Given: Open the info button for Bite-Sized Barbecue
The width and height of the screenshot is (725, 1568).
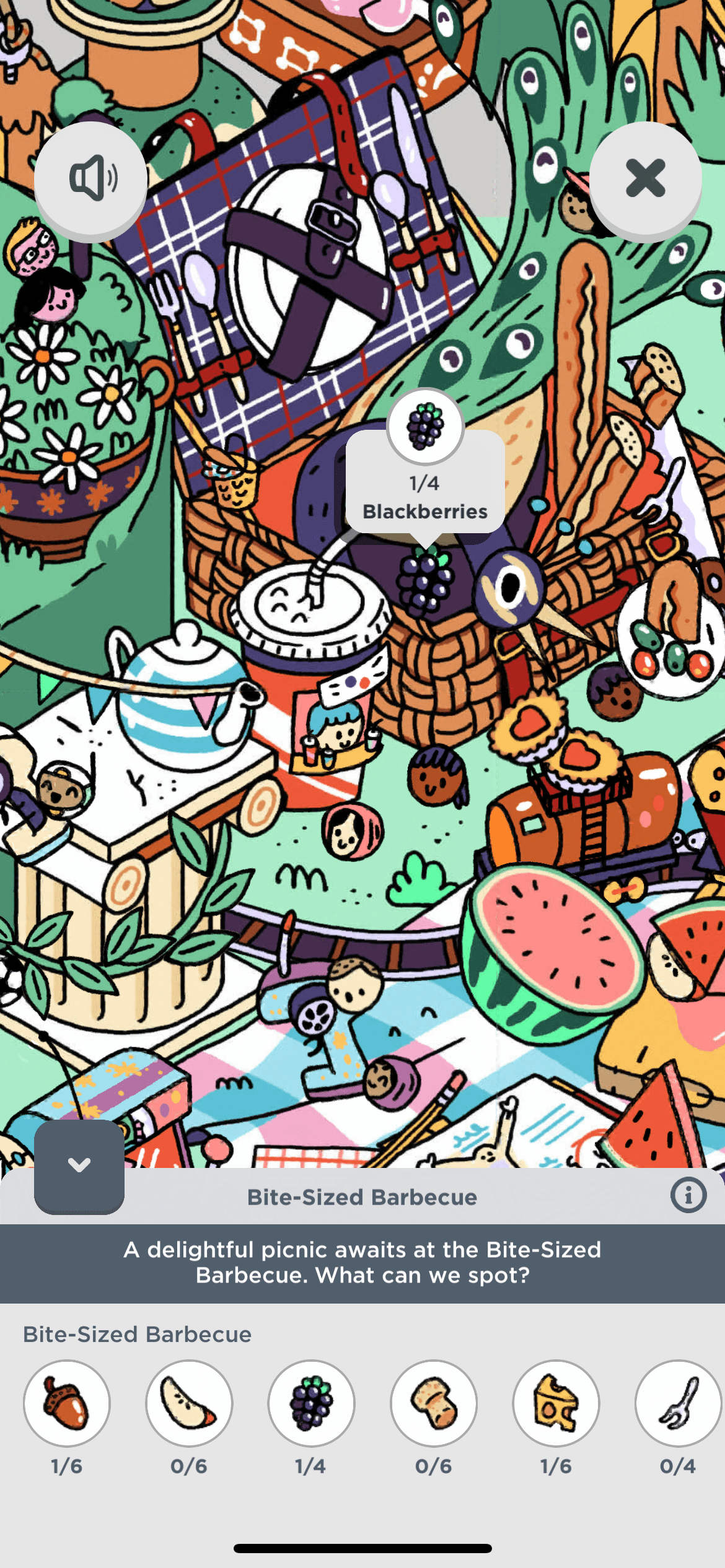Looking at the screenshot, I should tap(688, 1195).
